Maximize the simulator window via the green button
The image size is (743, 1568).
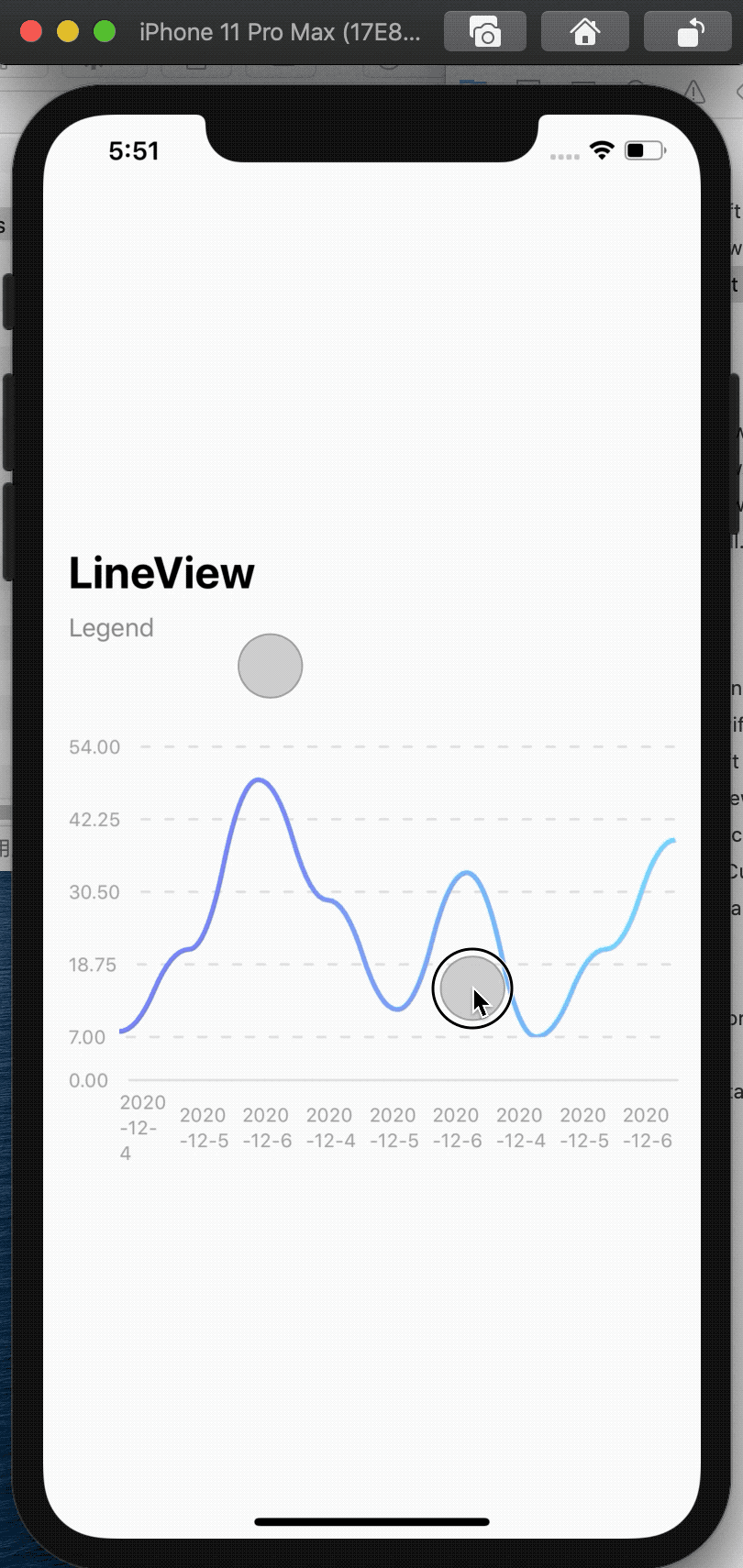105,32
